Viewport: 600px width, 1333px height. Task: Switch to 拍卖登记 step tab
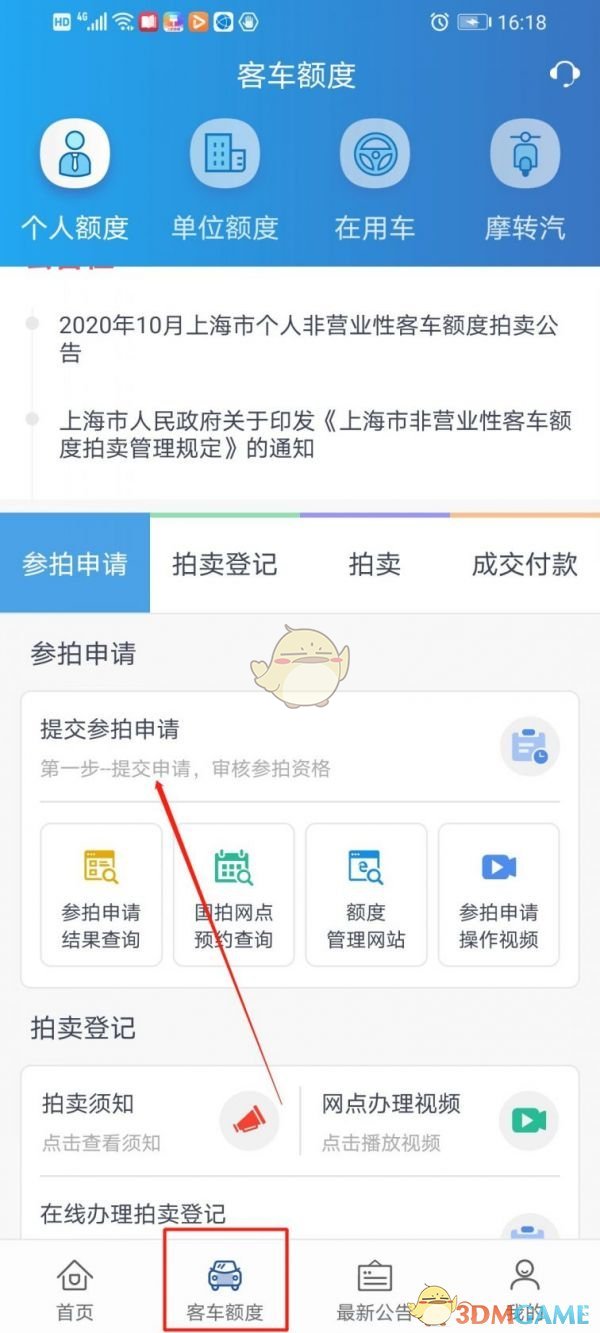(225, 564)
